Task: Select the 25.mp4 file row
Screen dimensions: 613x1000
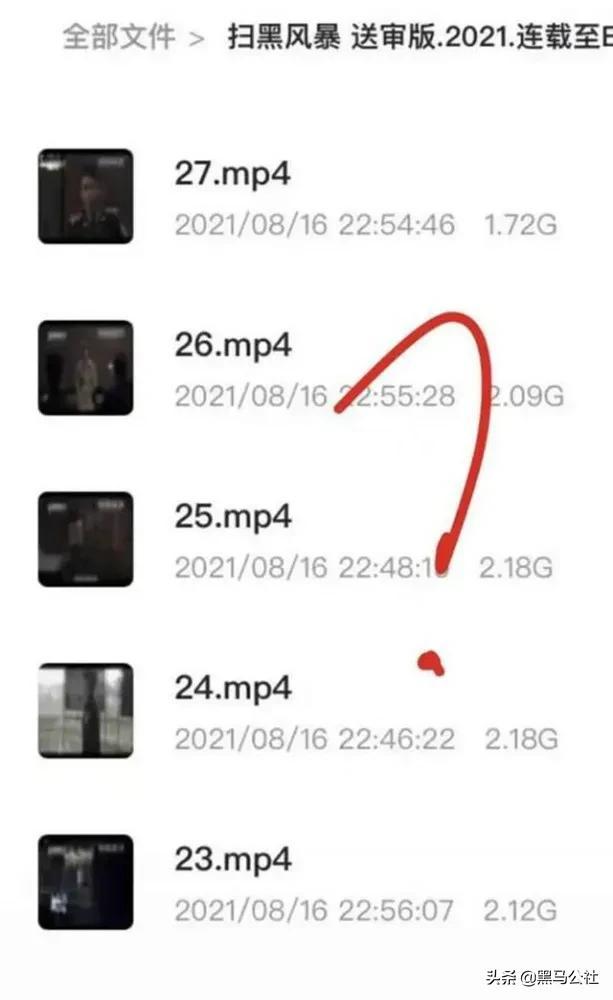Action: [306, 540]
